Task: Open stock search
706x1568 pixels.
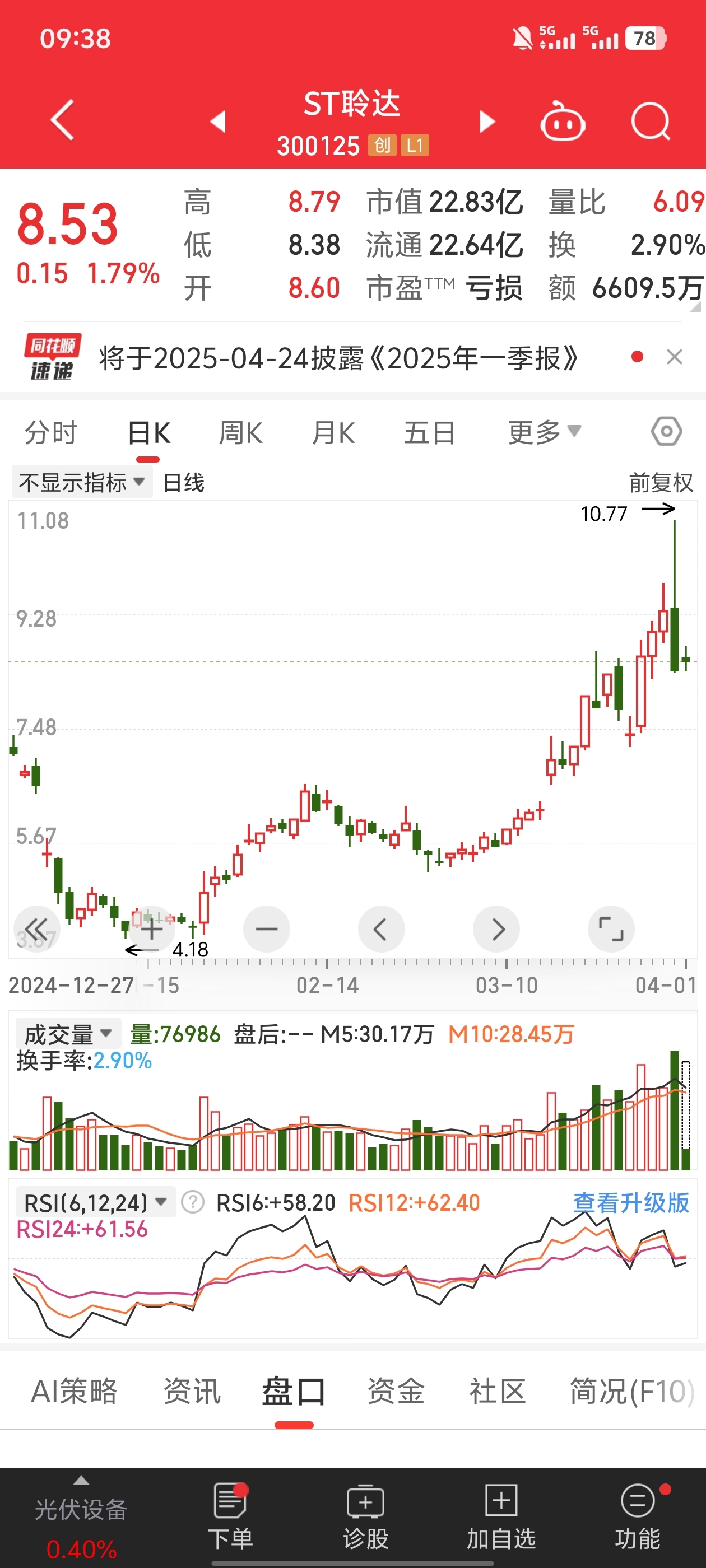Action: (x=651, y=122)
